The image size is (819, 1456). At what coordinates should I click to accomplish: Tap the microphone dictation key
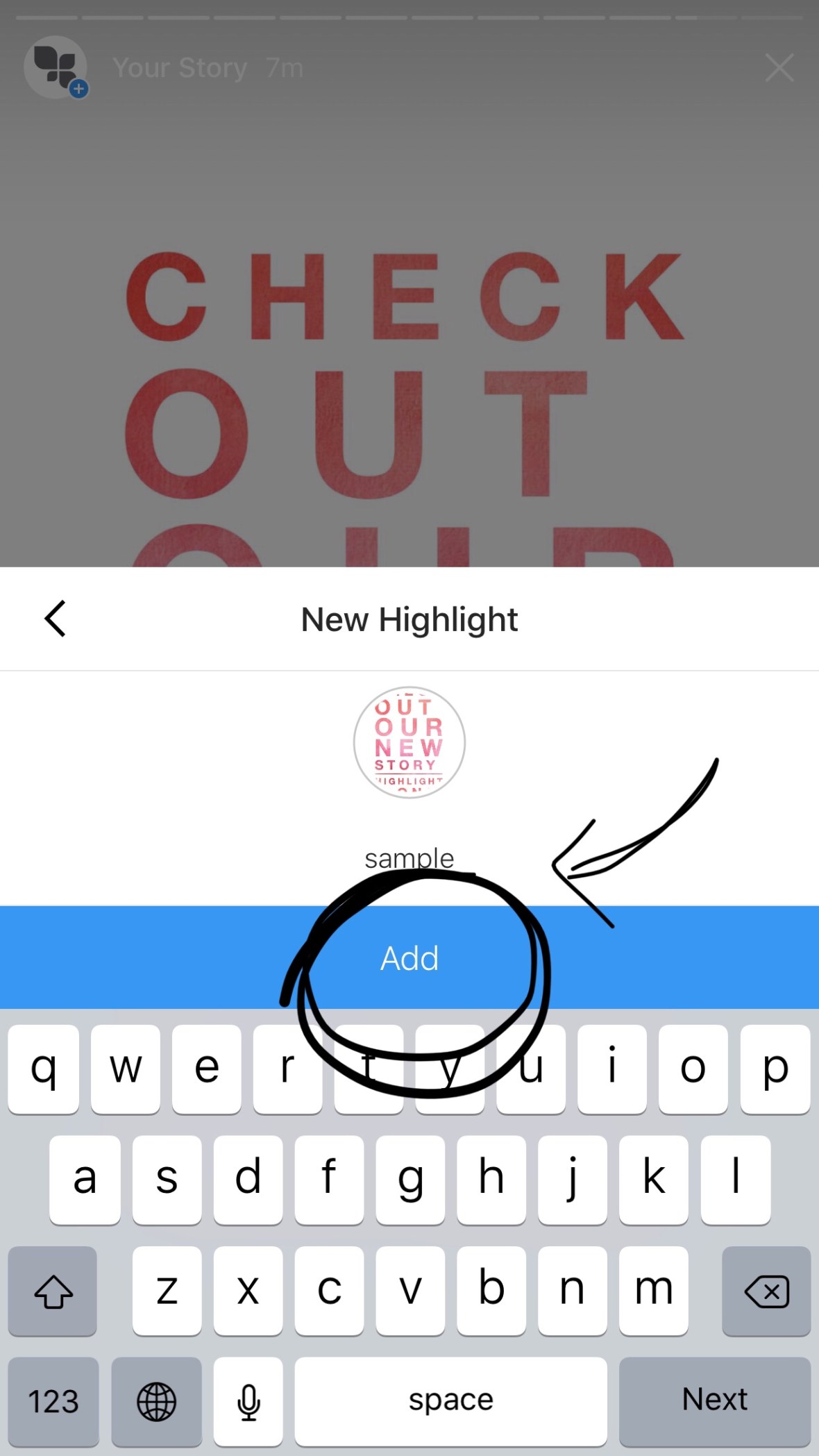(248, 1400)
